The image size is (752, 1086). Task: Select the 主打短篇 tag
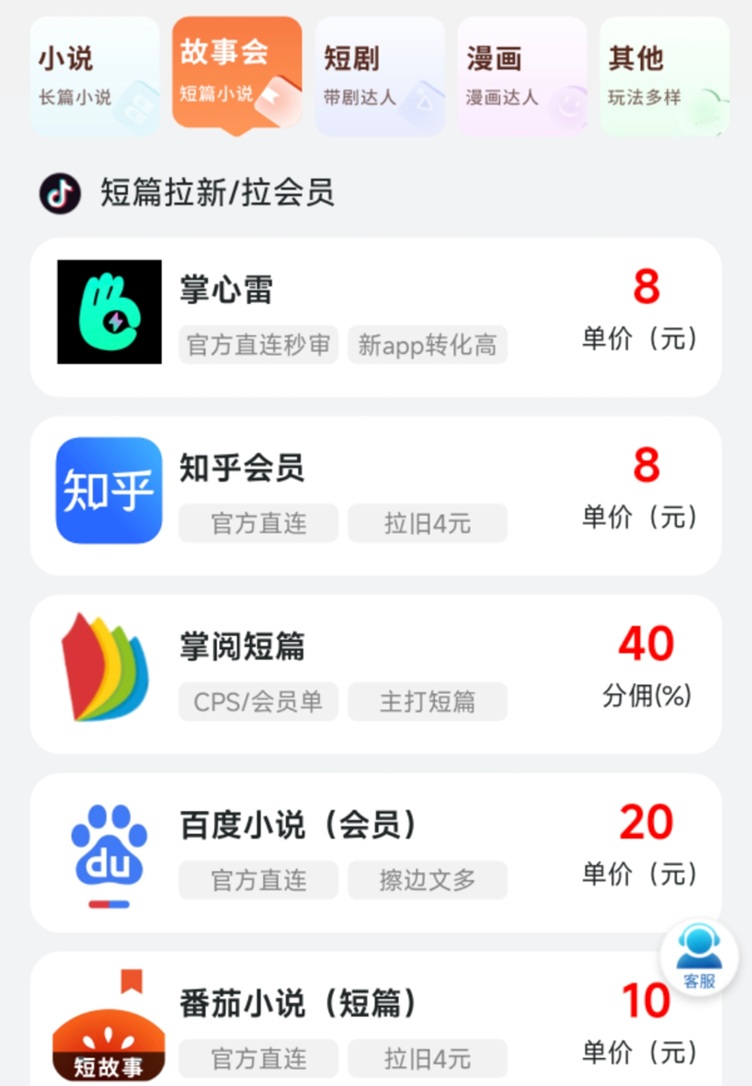427,701
